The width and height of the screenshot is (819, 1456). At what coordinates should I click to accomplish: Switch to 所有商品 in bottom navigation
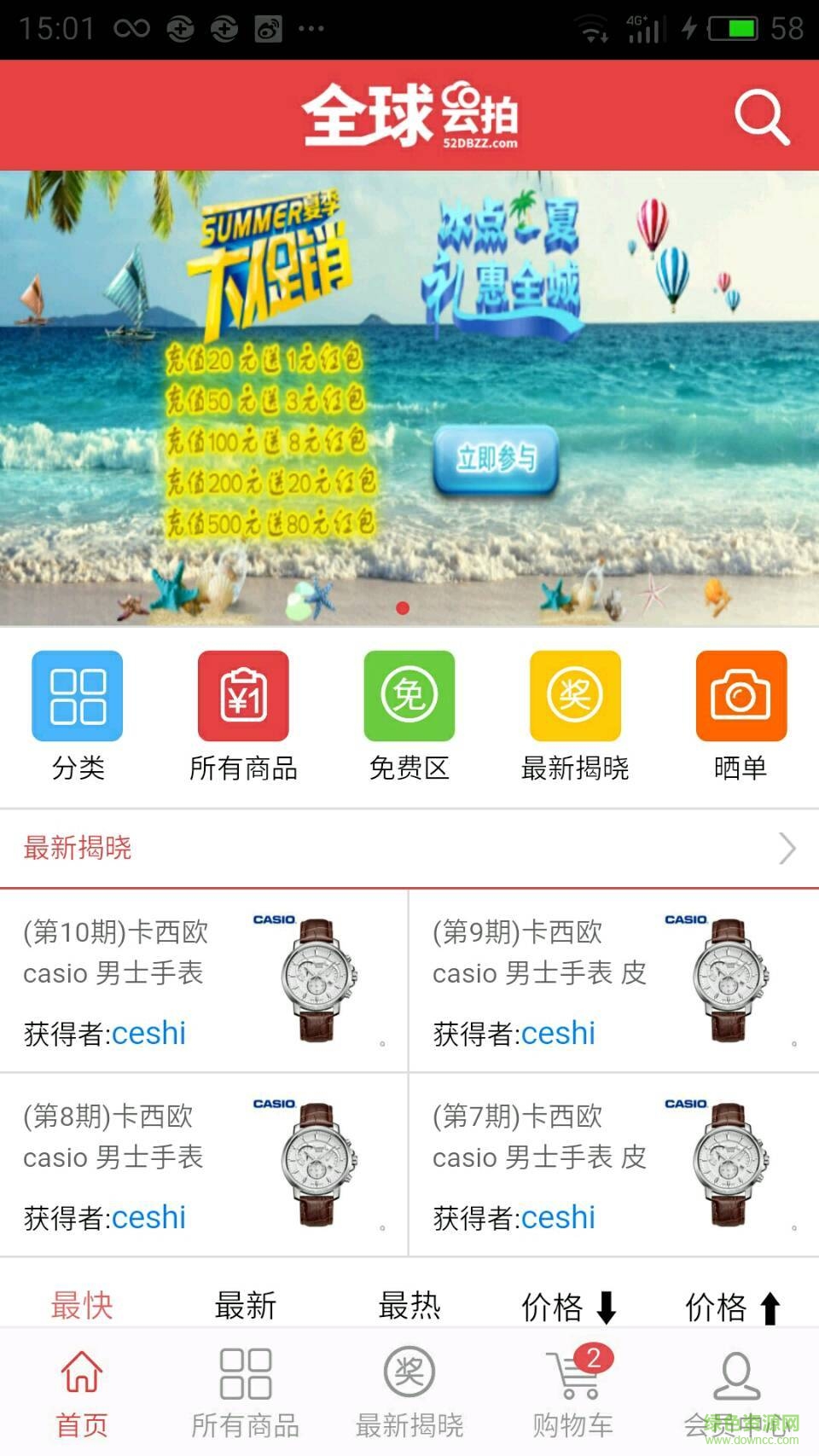246,1392
